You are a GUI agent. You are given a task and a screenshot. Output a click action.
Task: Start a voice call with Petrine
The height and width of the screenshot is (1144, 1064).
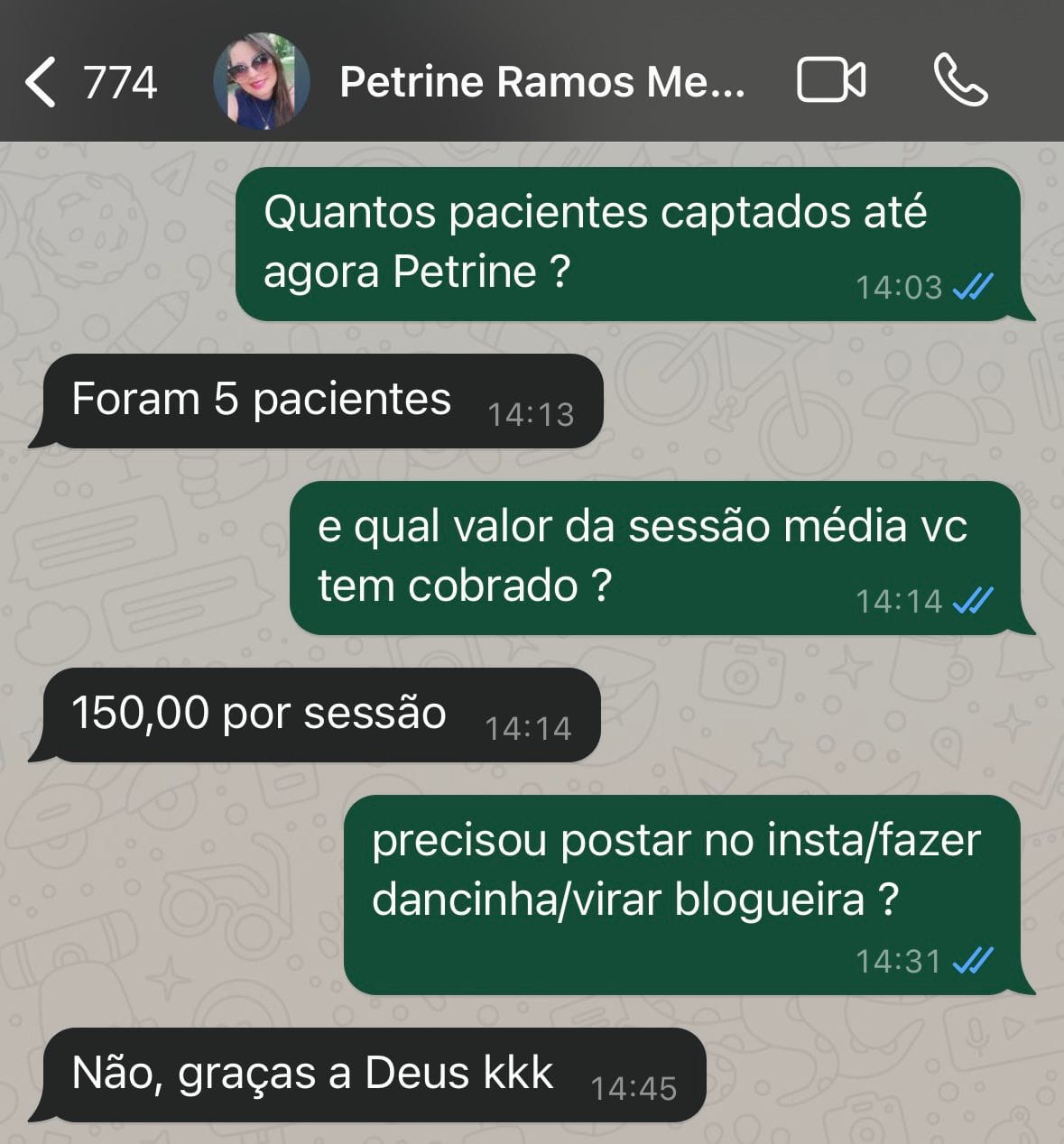[960, 81]
